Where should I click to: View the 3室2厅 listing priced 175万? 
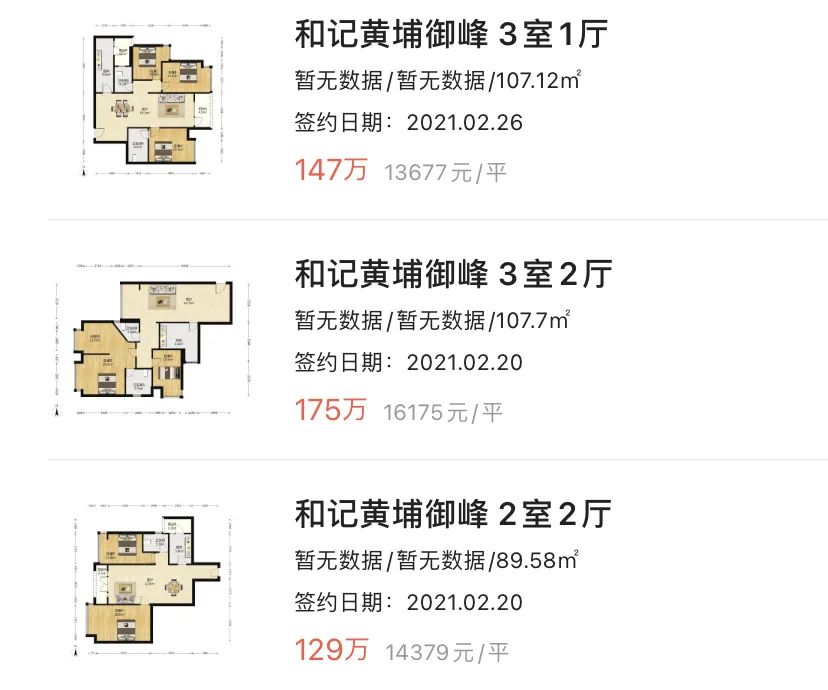pos(451,274)
